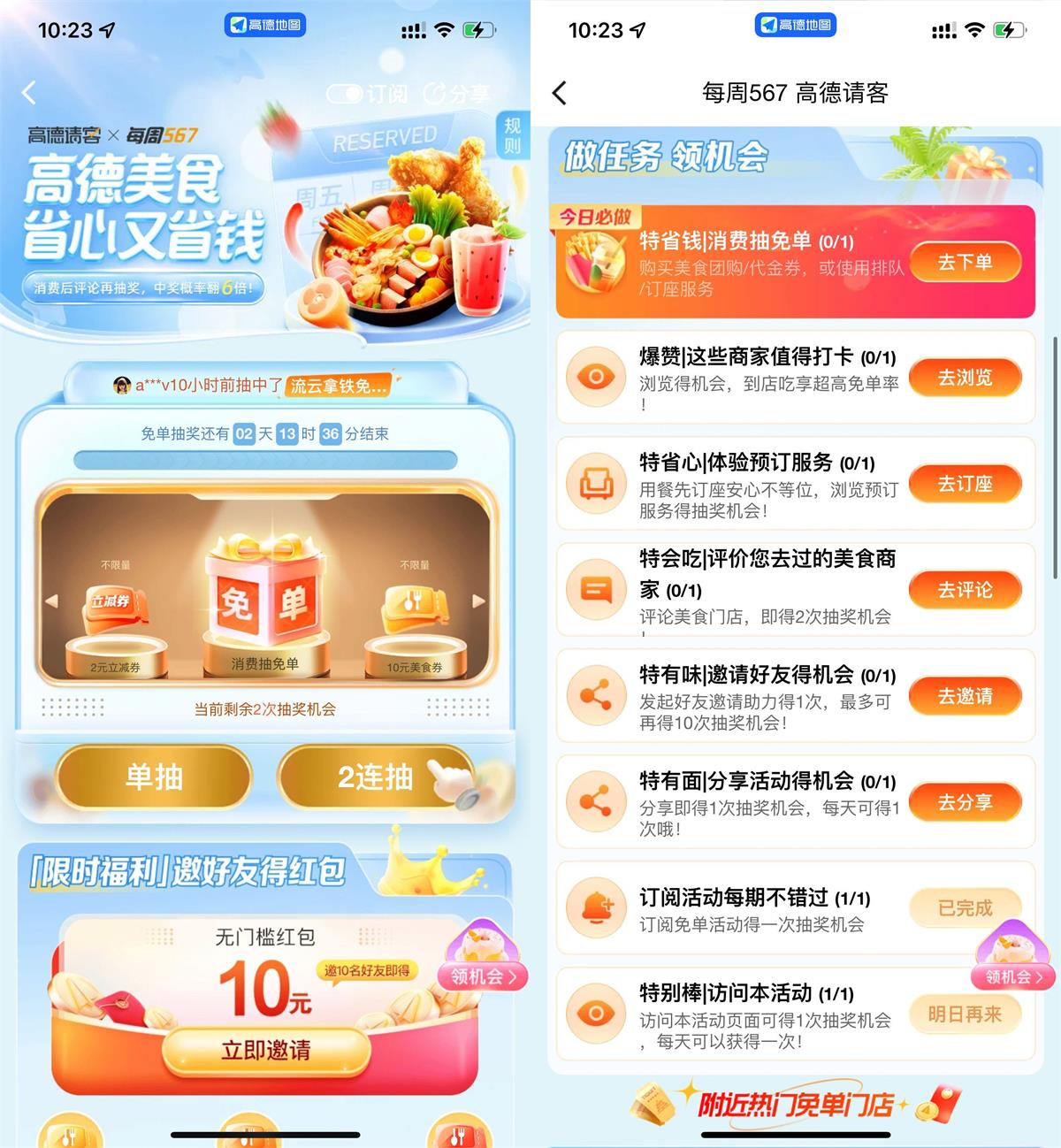Select the seat icon for 特省心 booking task
This screenshot has width=1061, height=1148.
click(596, 484)
